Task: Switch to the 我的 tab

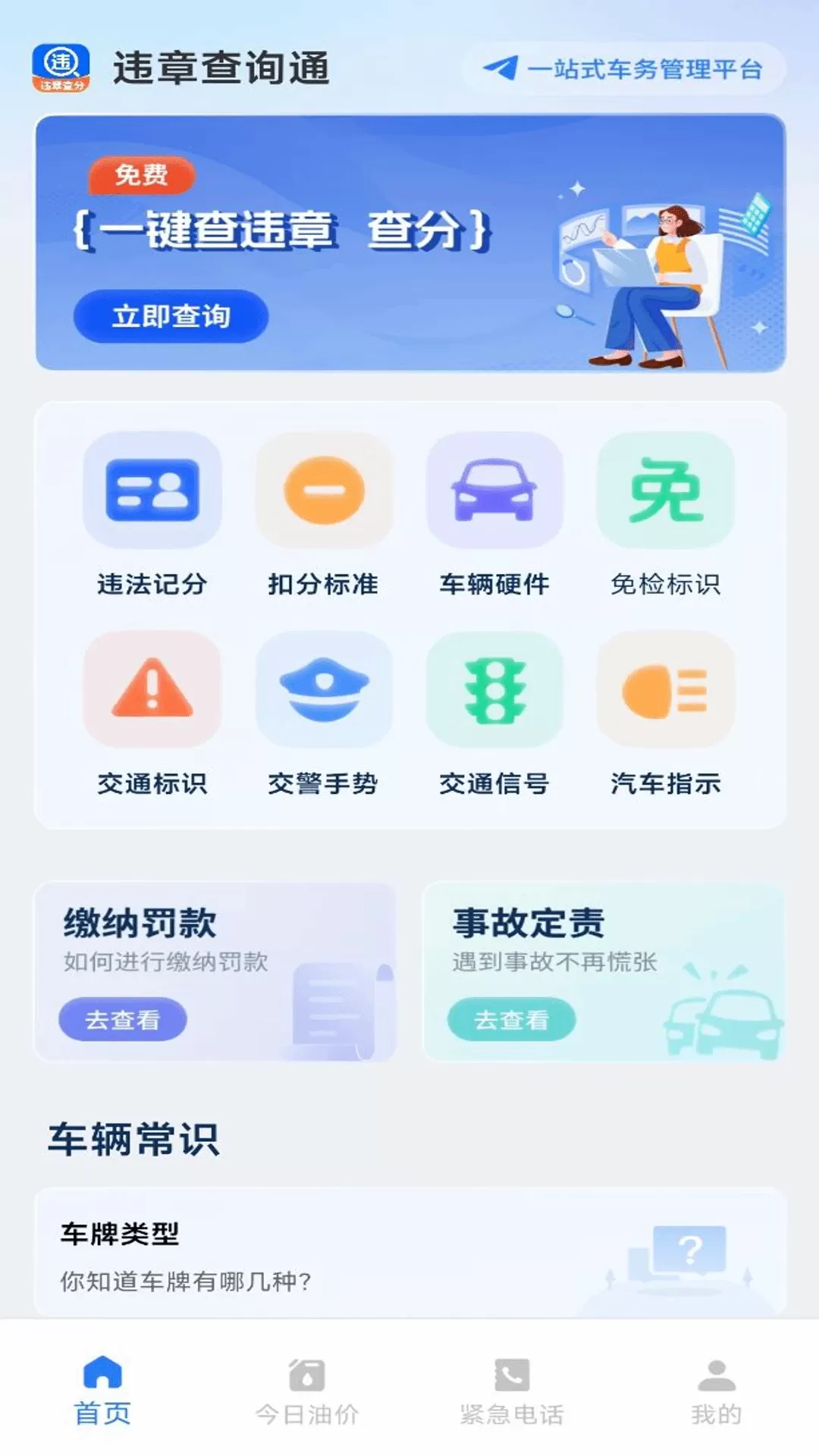Action: (716, 1392)
